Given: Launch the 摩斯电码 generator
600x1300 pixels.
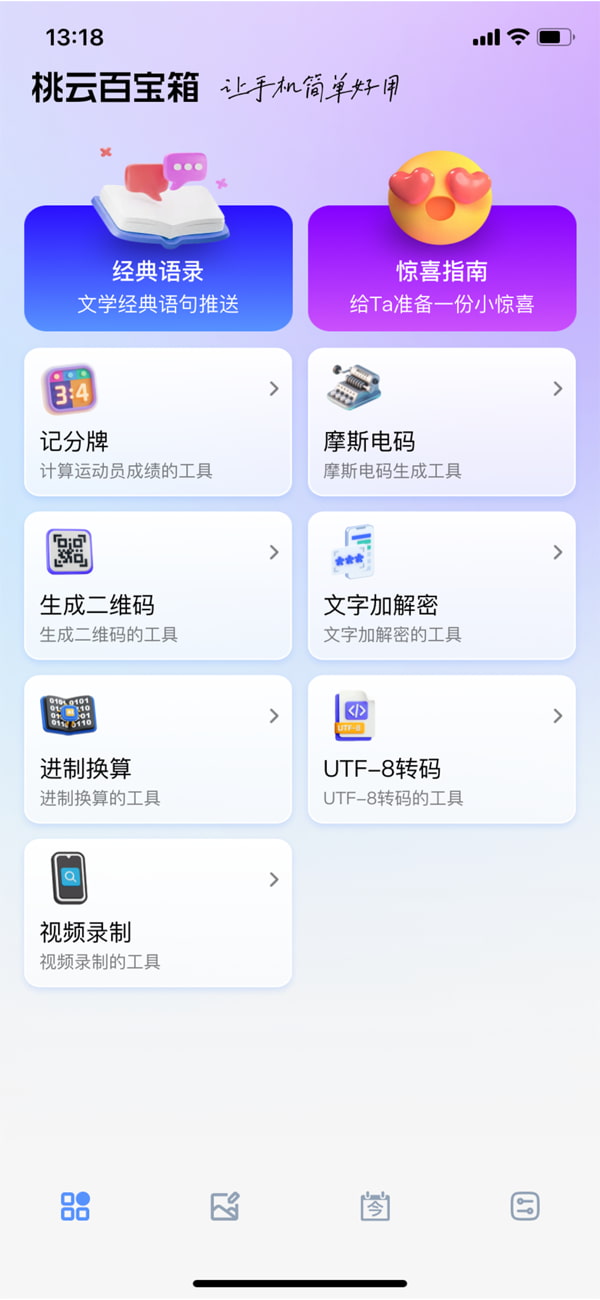Looking at the screenshot, I should pos(442,422).
